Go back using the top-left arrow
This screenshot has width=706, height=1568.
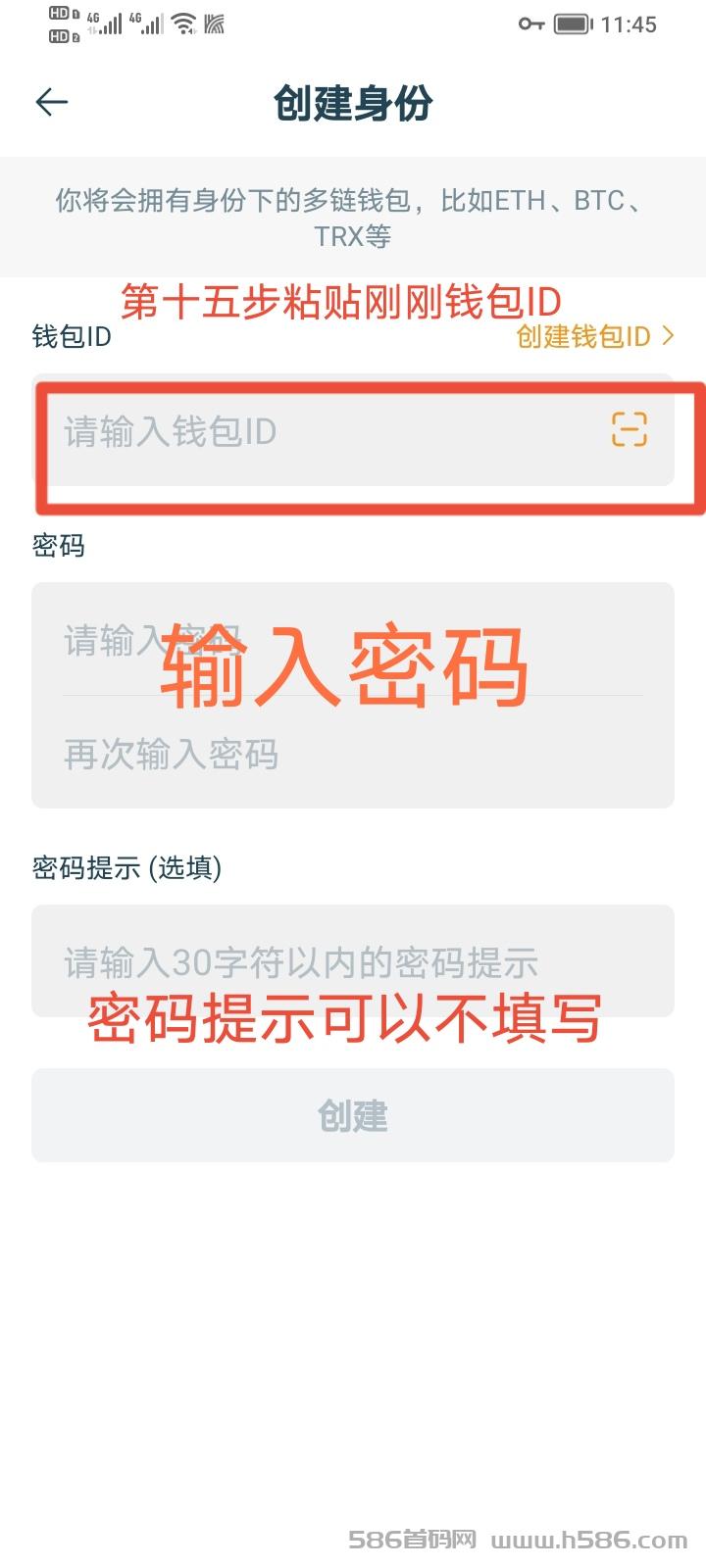click(x=51, y=102)
